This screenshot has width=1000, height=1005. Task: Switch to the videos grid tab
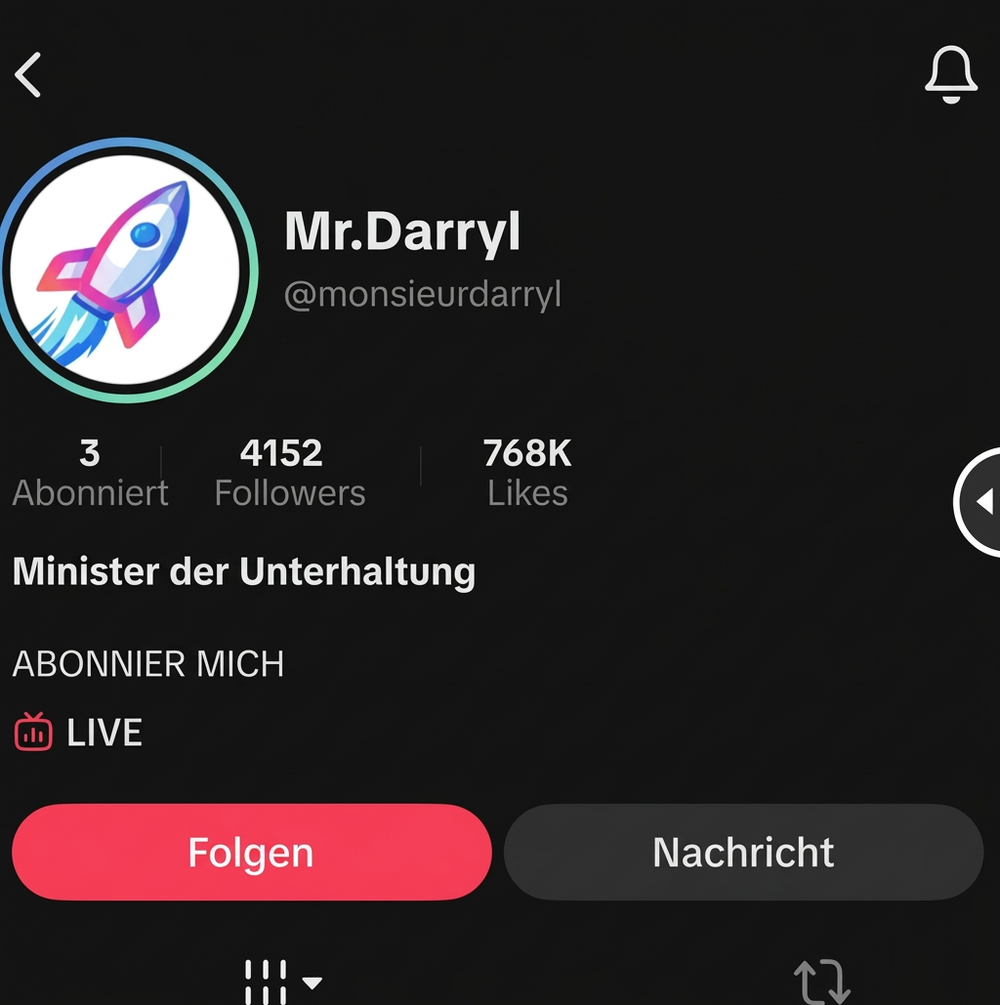281,981
